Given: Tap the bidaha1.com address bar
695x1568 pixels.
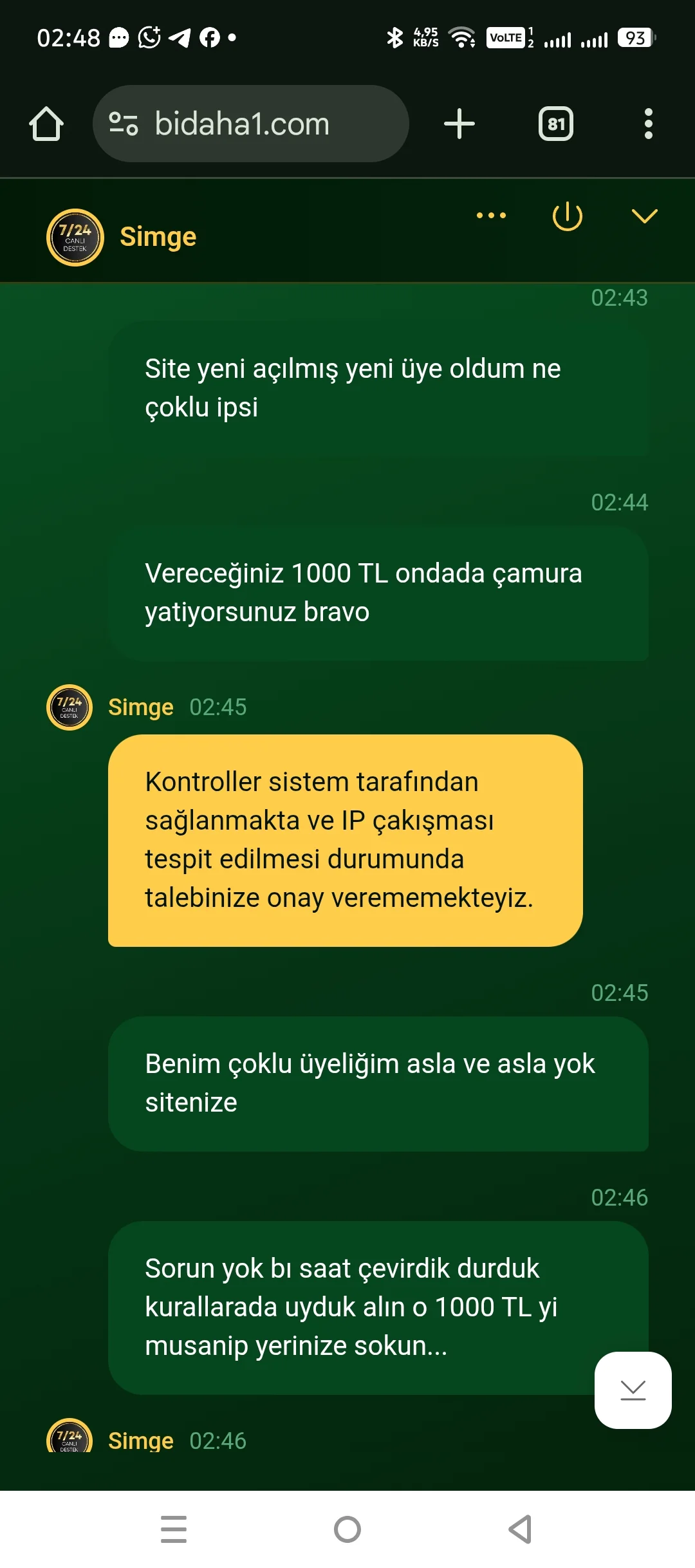Looking at the screenshot, I should click(251, 124).
